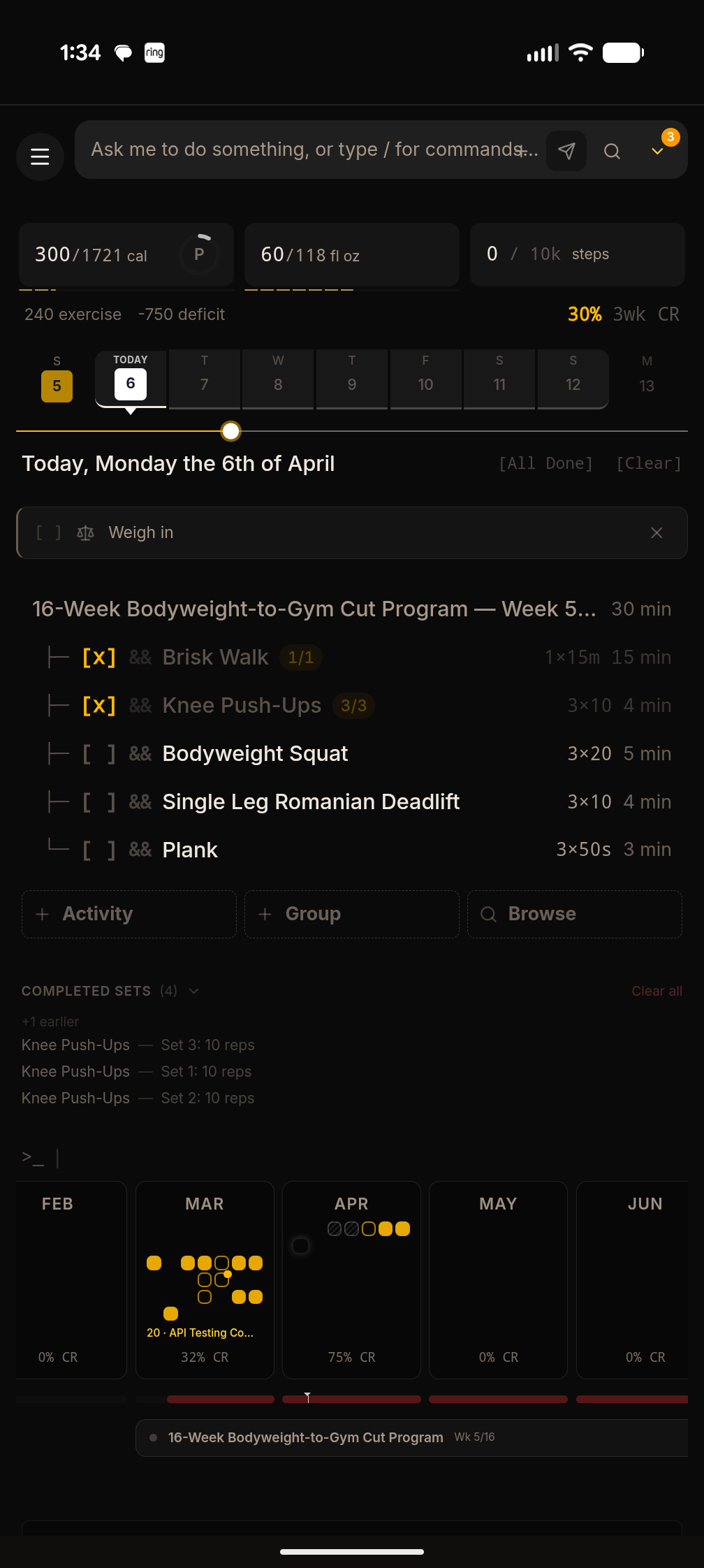The height and width of the screenshot is (1568, 704).
Task: Check off the Weigh in task
Action: [48, 532]
